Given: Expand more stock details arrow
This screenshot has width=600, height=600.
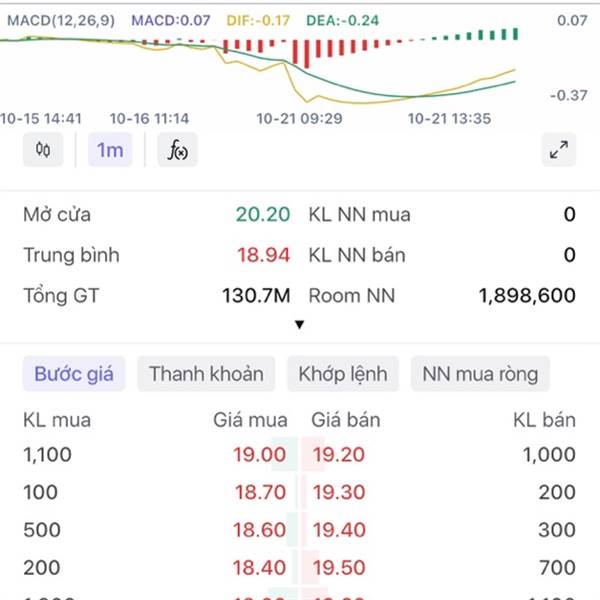Looking at the screenshot, I should pos(299,324).
